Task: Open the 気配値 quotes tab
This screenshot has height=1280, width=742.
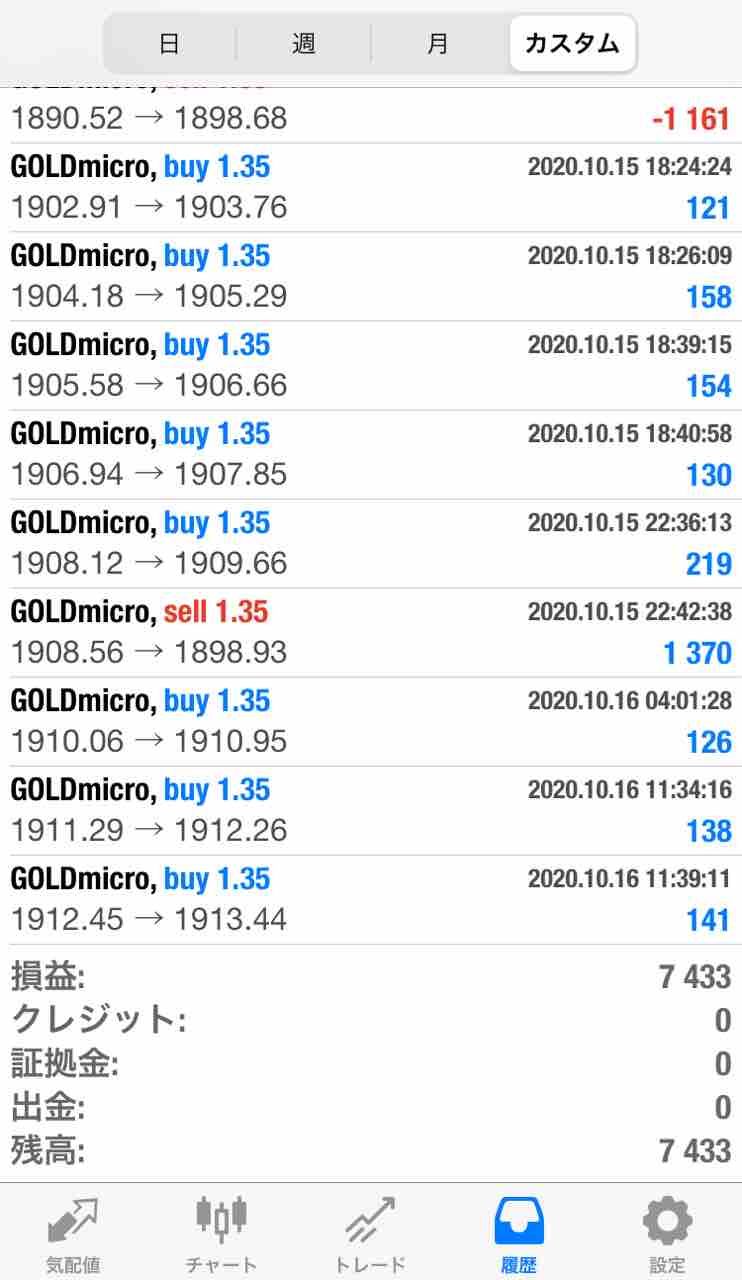Action: point(73,1233)
